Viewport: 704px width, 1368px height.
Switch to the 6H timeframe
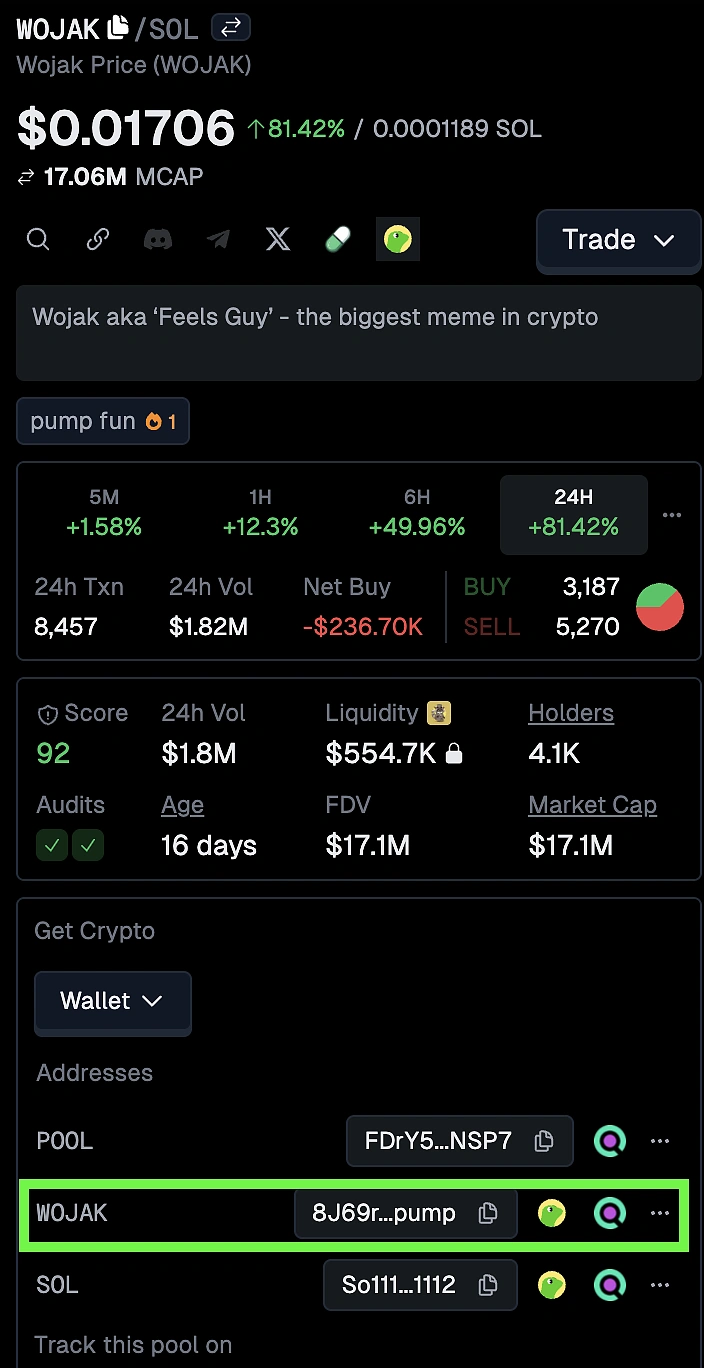click(x=417, y=514)
